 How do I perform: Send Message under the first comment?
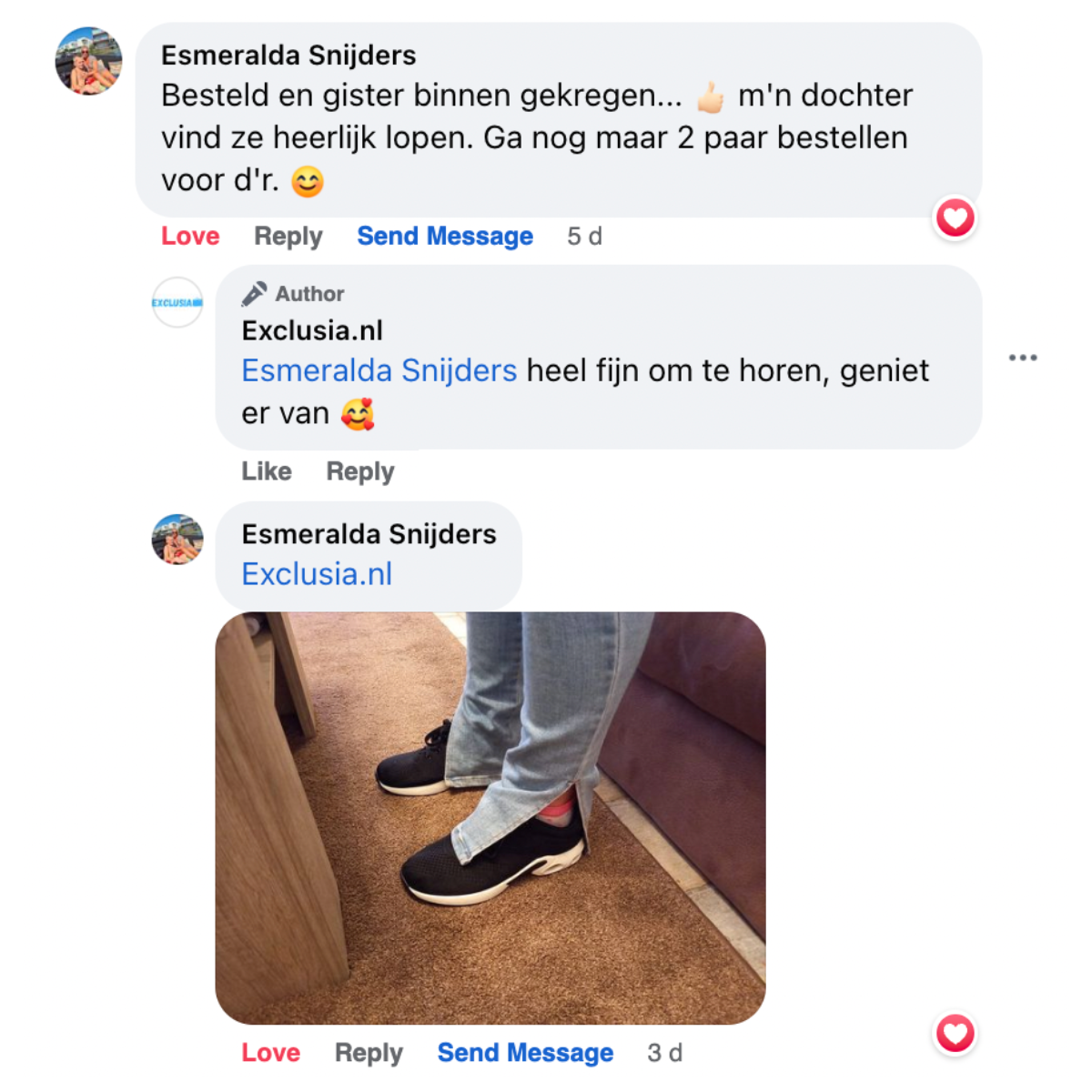click(x=444, y=237)
